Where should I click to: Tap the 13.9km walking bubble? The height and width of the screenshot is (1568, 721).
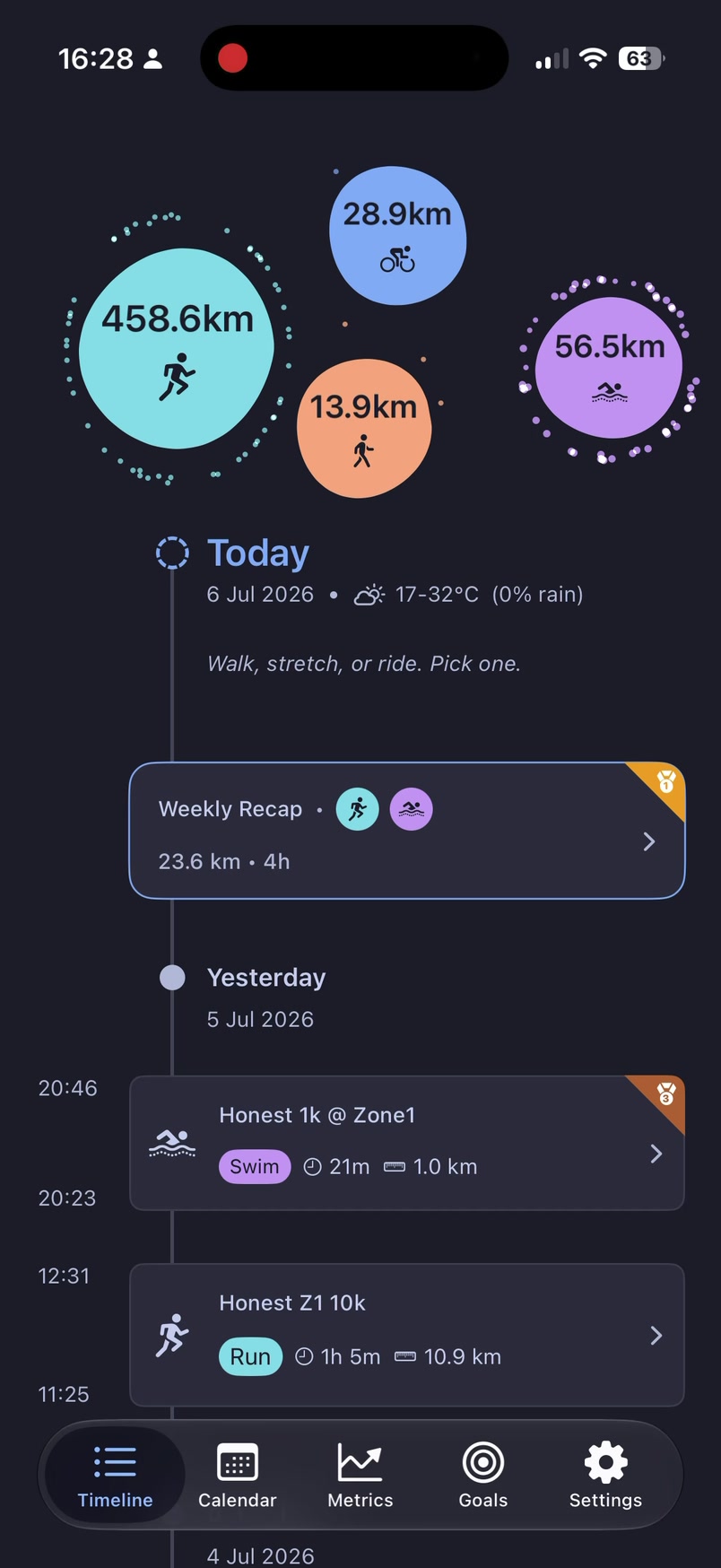pos(364,429)
